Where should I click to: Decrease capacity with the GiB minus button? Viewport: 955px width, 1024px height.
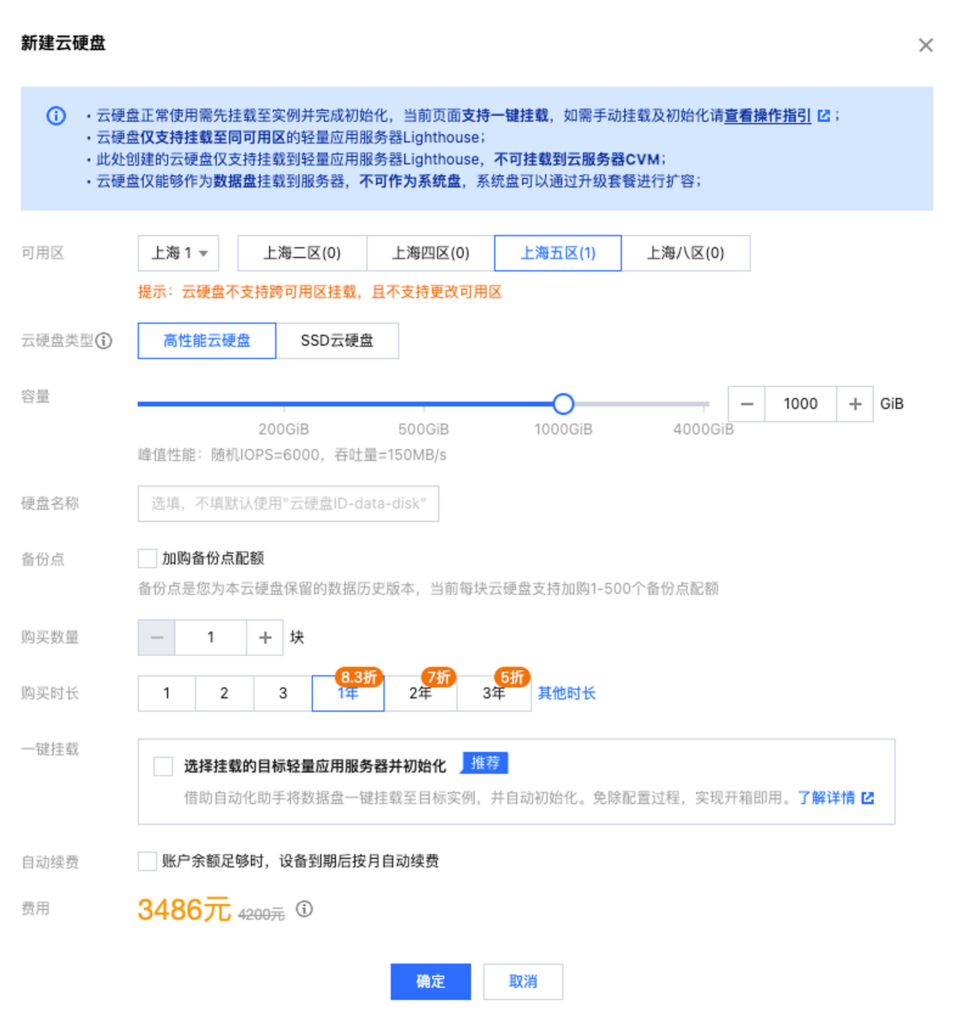point(747,404)
